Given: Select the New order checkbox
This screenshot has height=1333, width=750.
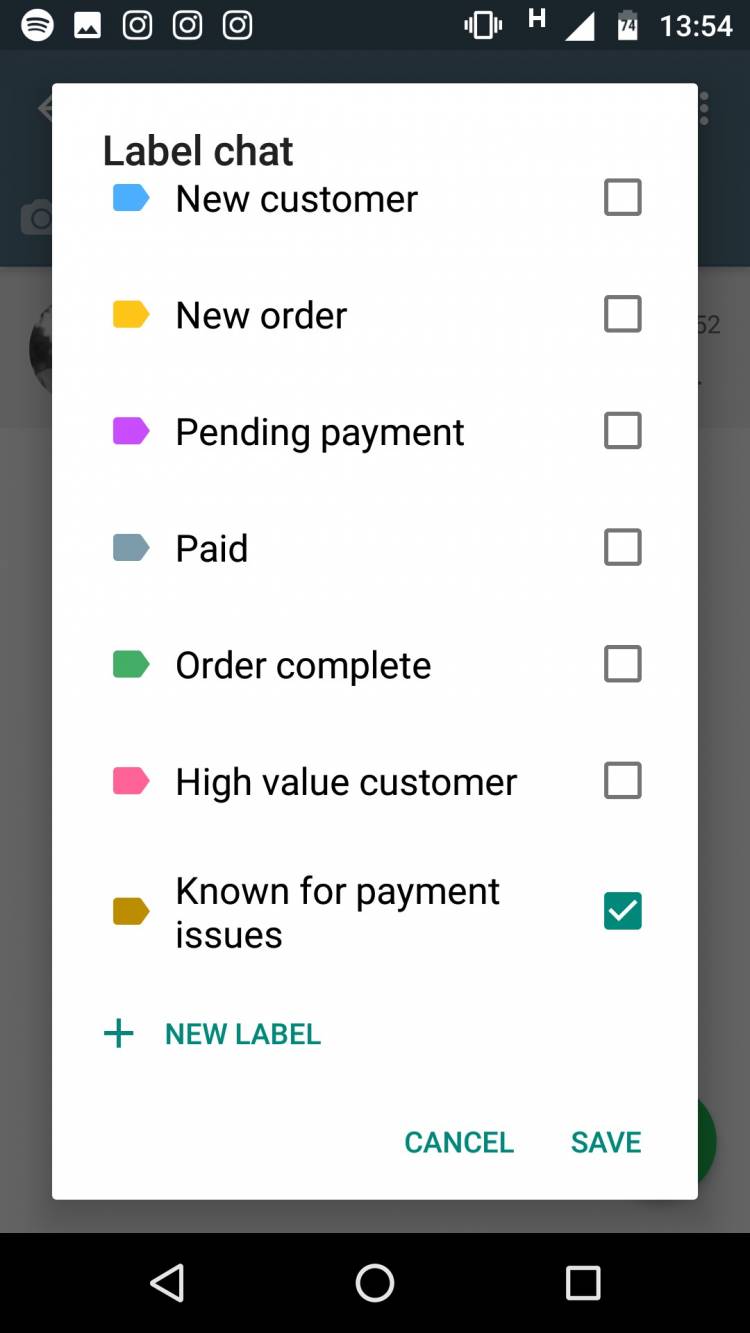Looking at the screenshot, I should tap(622, 315).
